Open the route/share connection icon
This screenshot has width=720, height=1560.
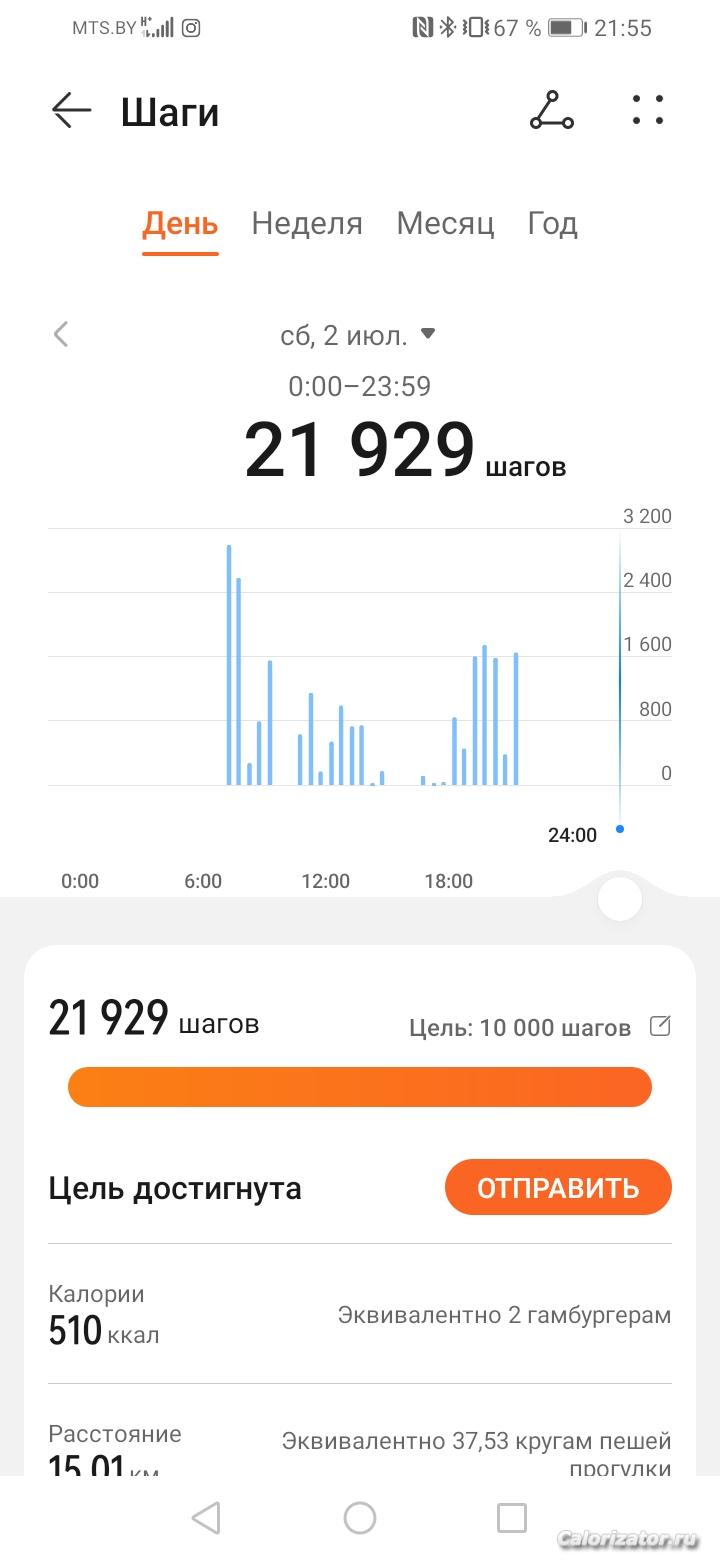pyautogui.click(x=551, y=111)
